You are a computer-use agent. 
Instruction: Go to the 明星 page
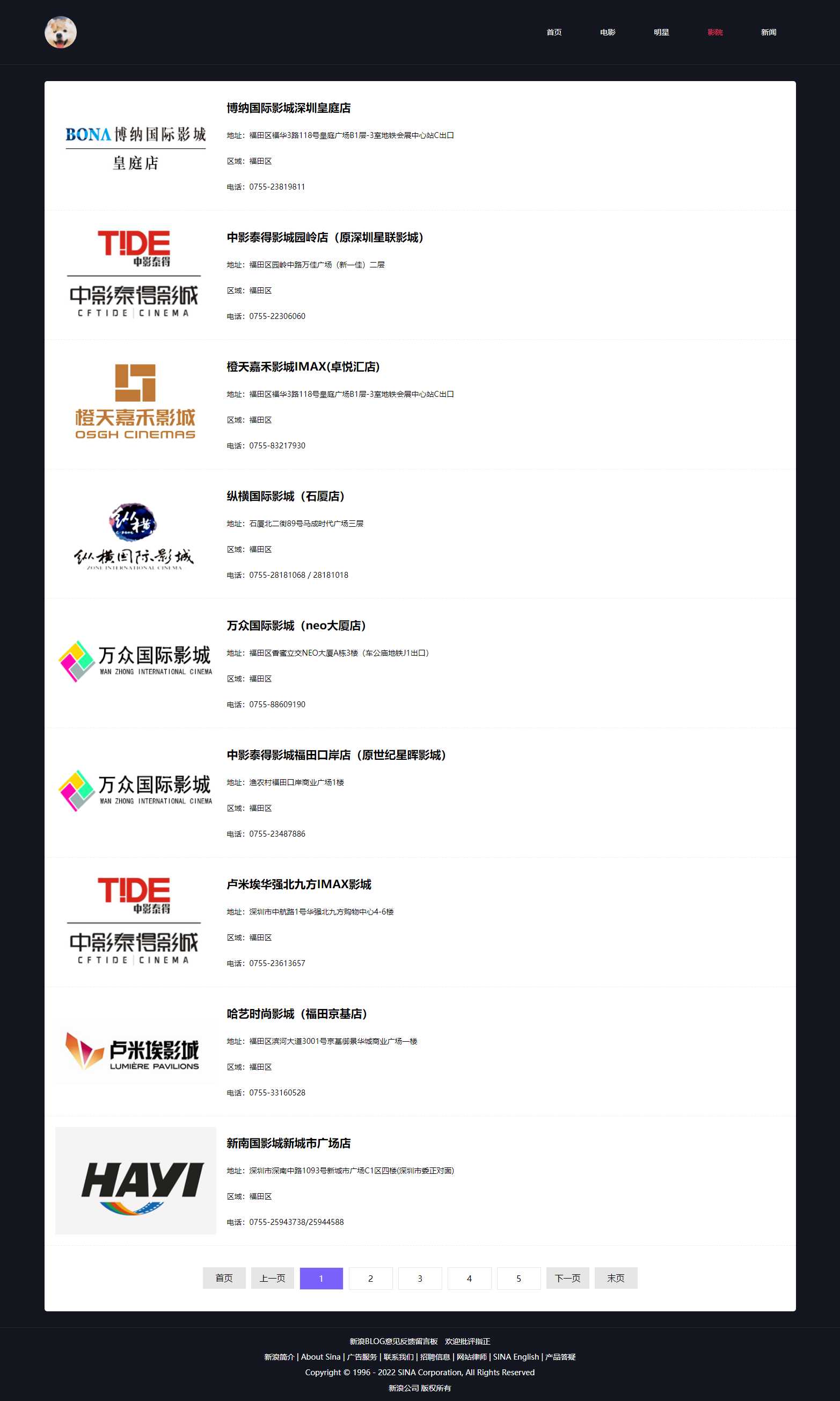point(661,32)
